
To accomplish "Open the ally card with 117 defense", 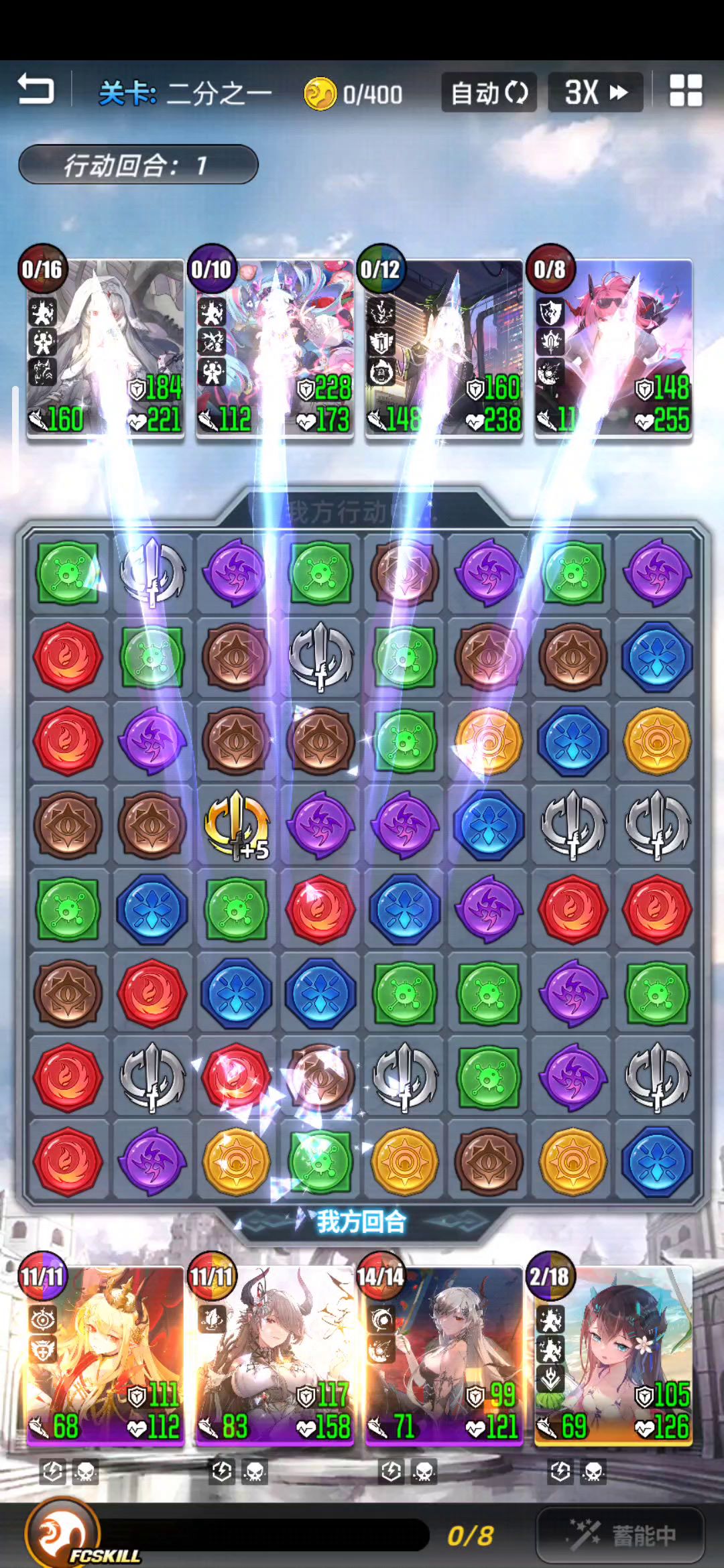I will coord(275,1354).
